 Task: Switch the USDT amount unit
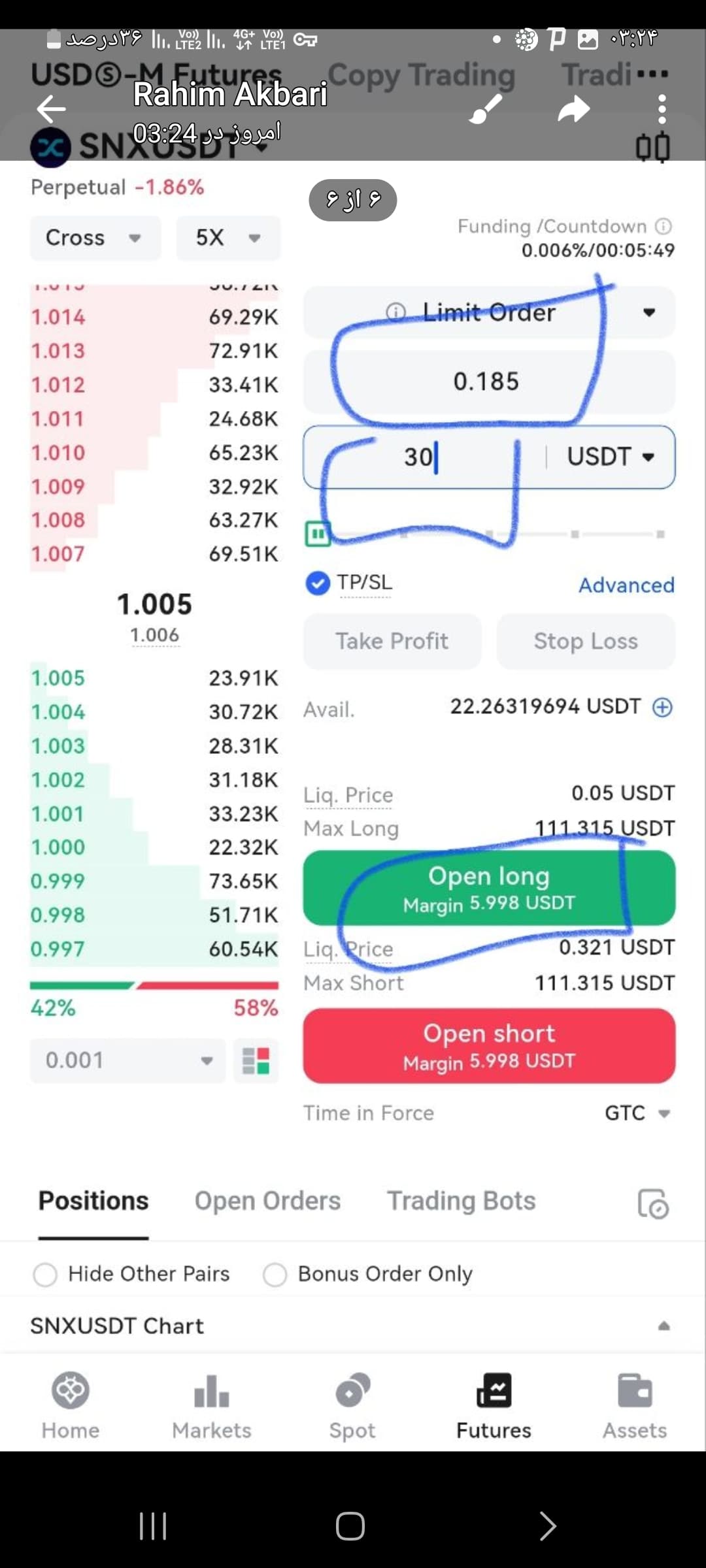(611, 457)
